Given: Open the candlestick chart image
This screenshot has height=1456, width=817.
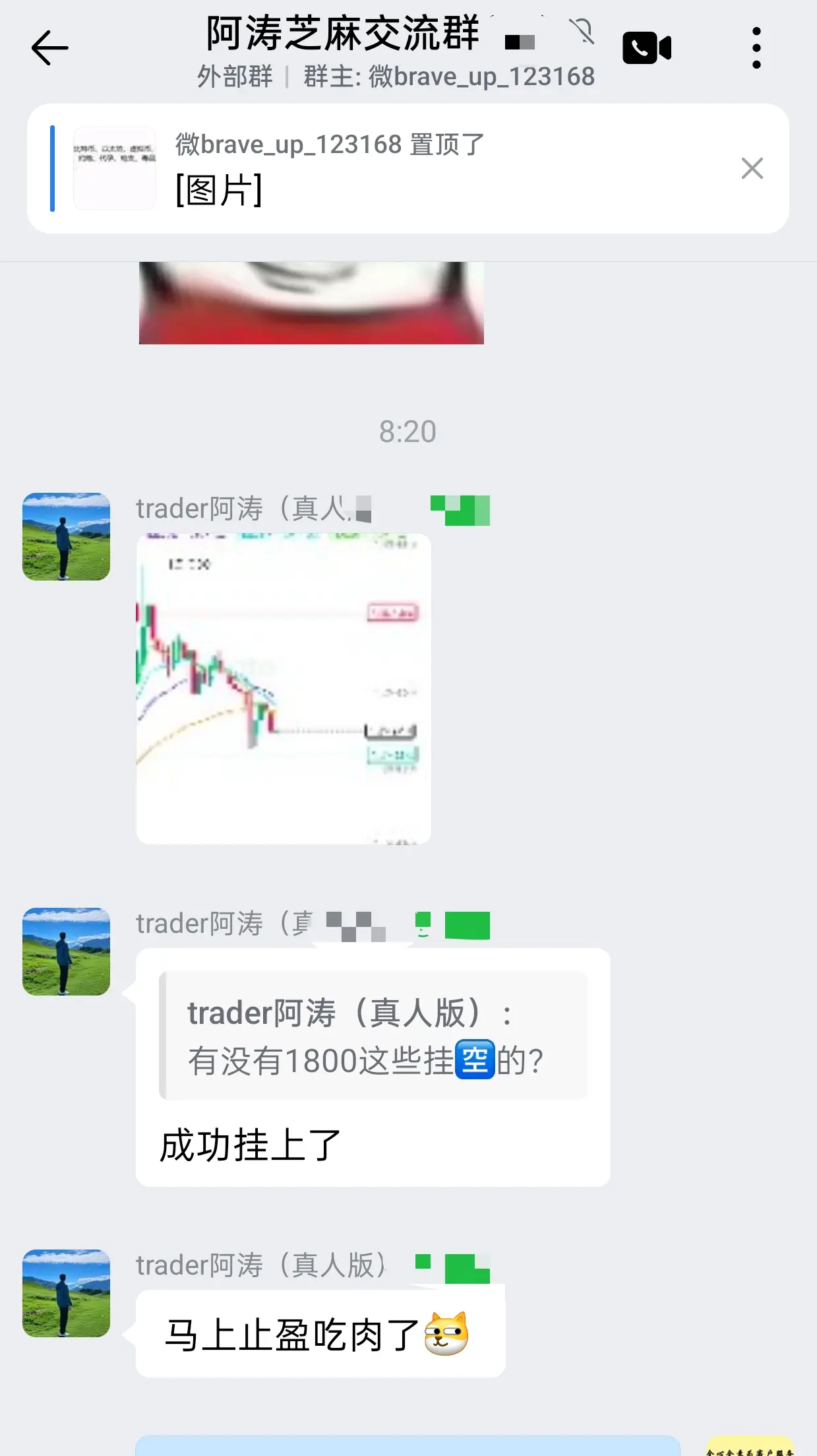Looking at the screenshot, I should point(284,689).
